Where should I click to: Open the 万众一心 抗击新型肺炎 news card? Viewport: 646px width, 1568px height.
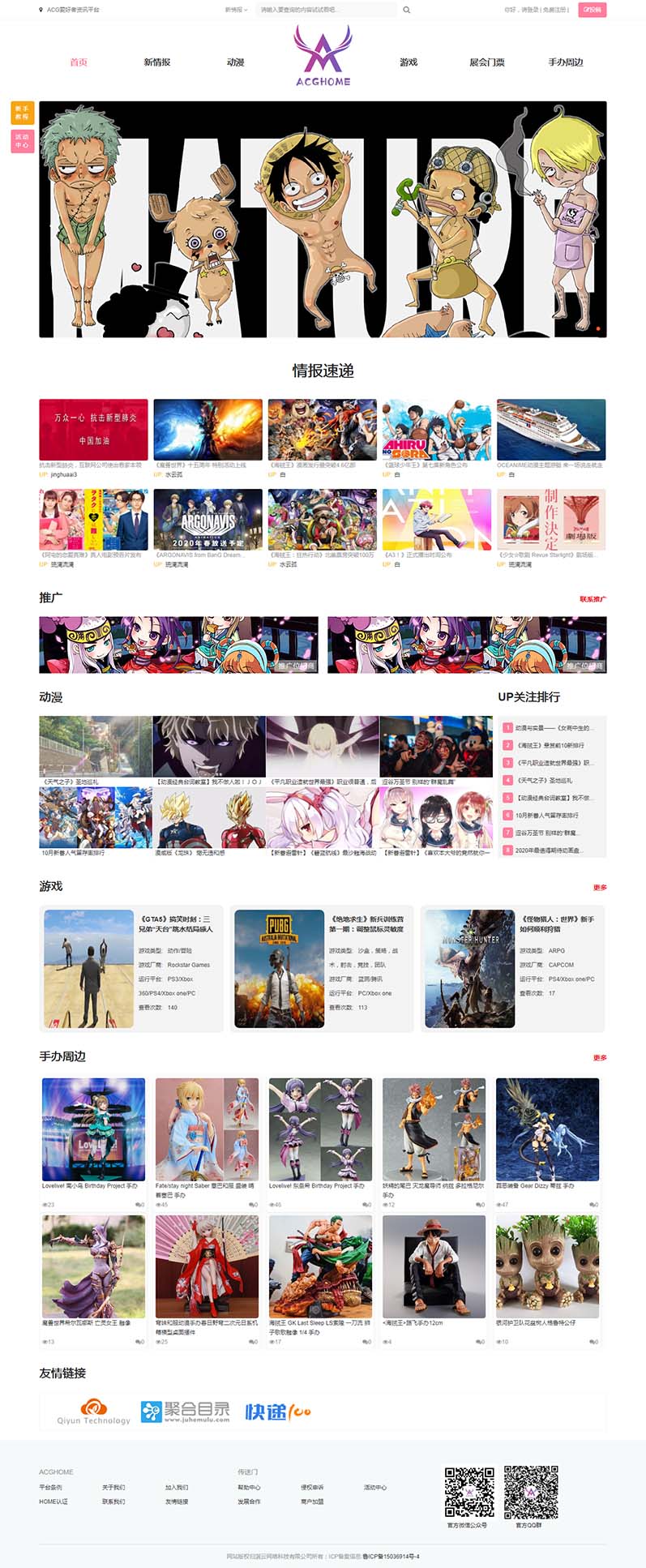pos(93,430)
